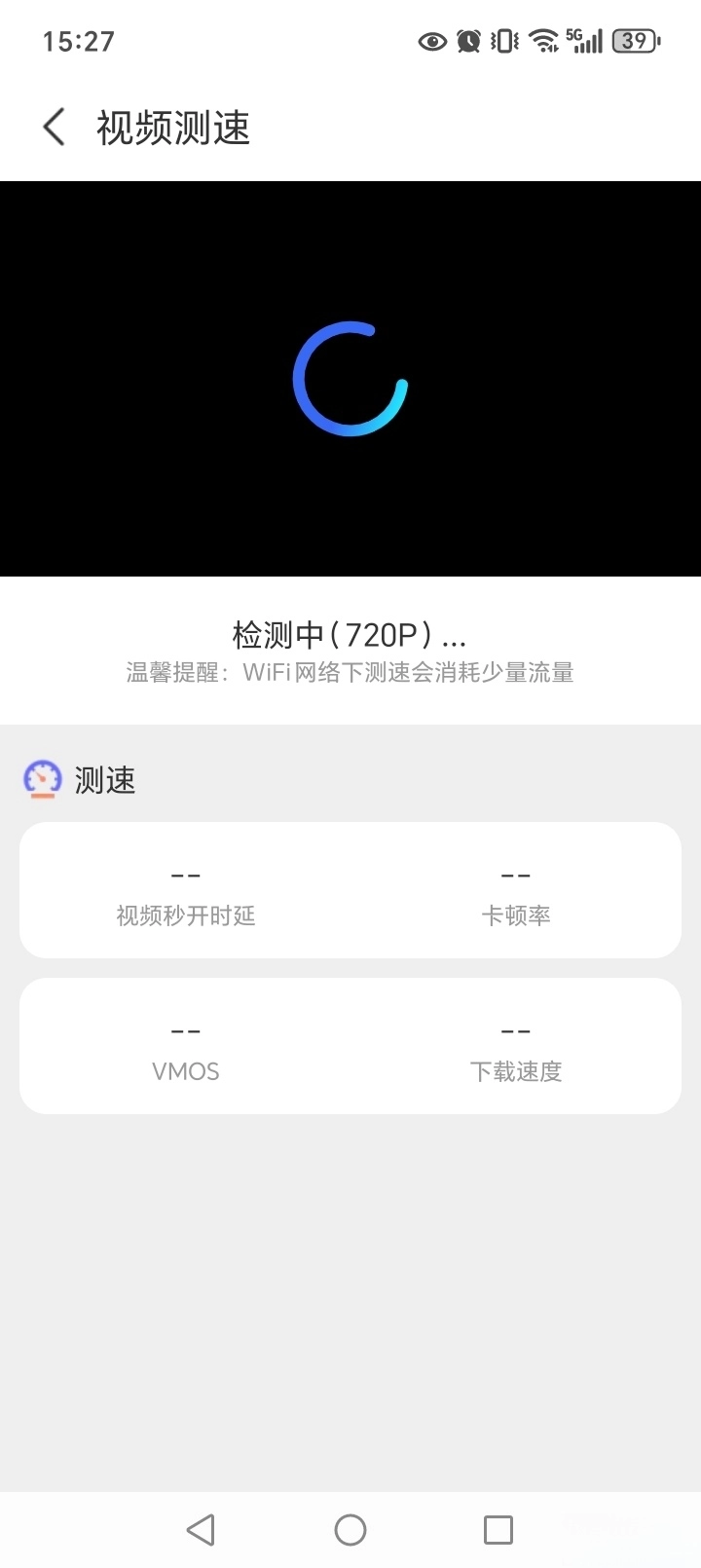Select the VMOS metric card
The width and height of the screenshot is (701, 1568).
point(185,1045)
